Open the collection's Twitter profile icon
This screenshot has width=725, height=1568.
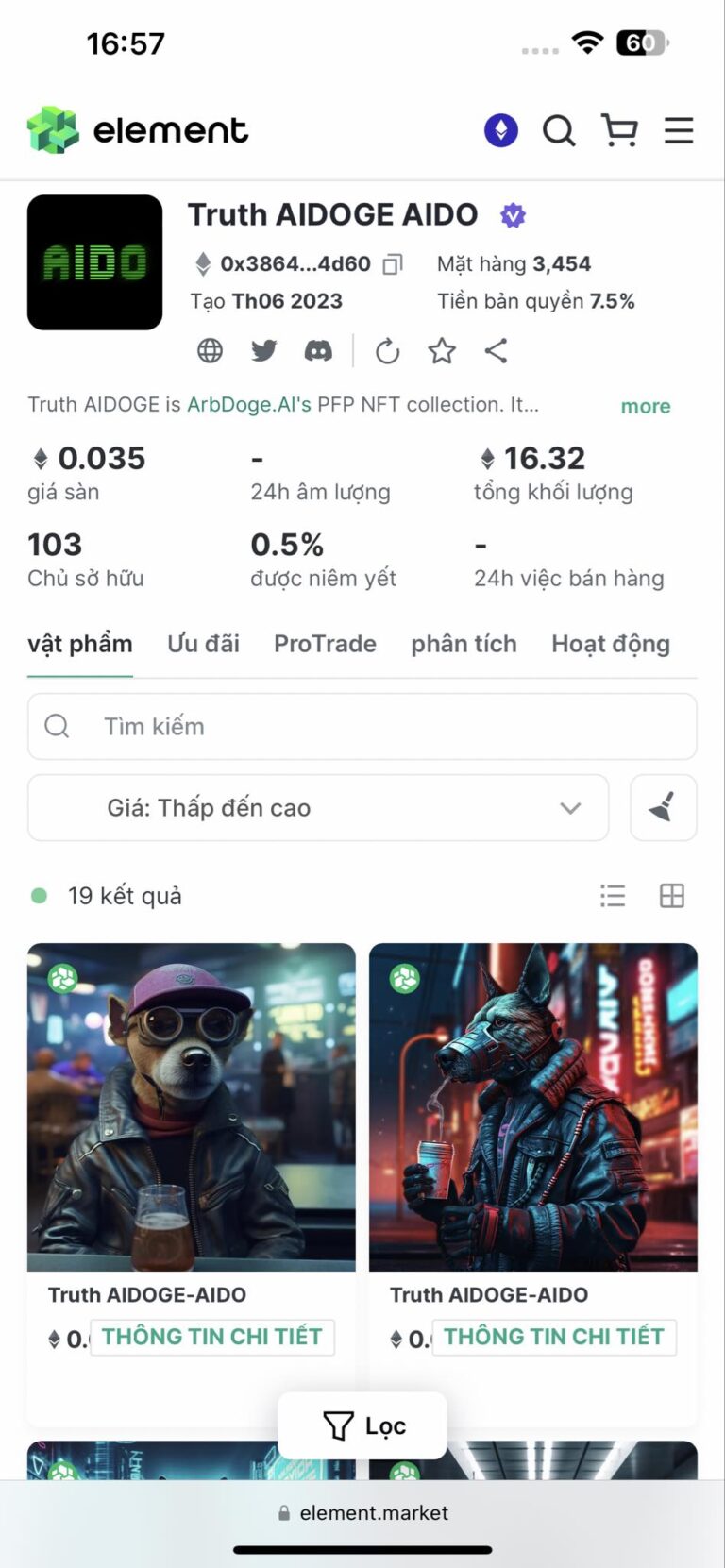click(x=264, y=350)
